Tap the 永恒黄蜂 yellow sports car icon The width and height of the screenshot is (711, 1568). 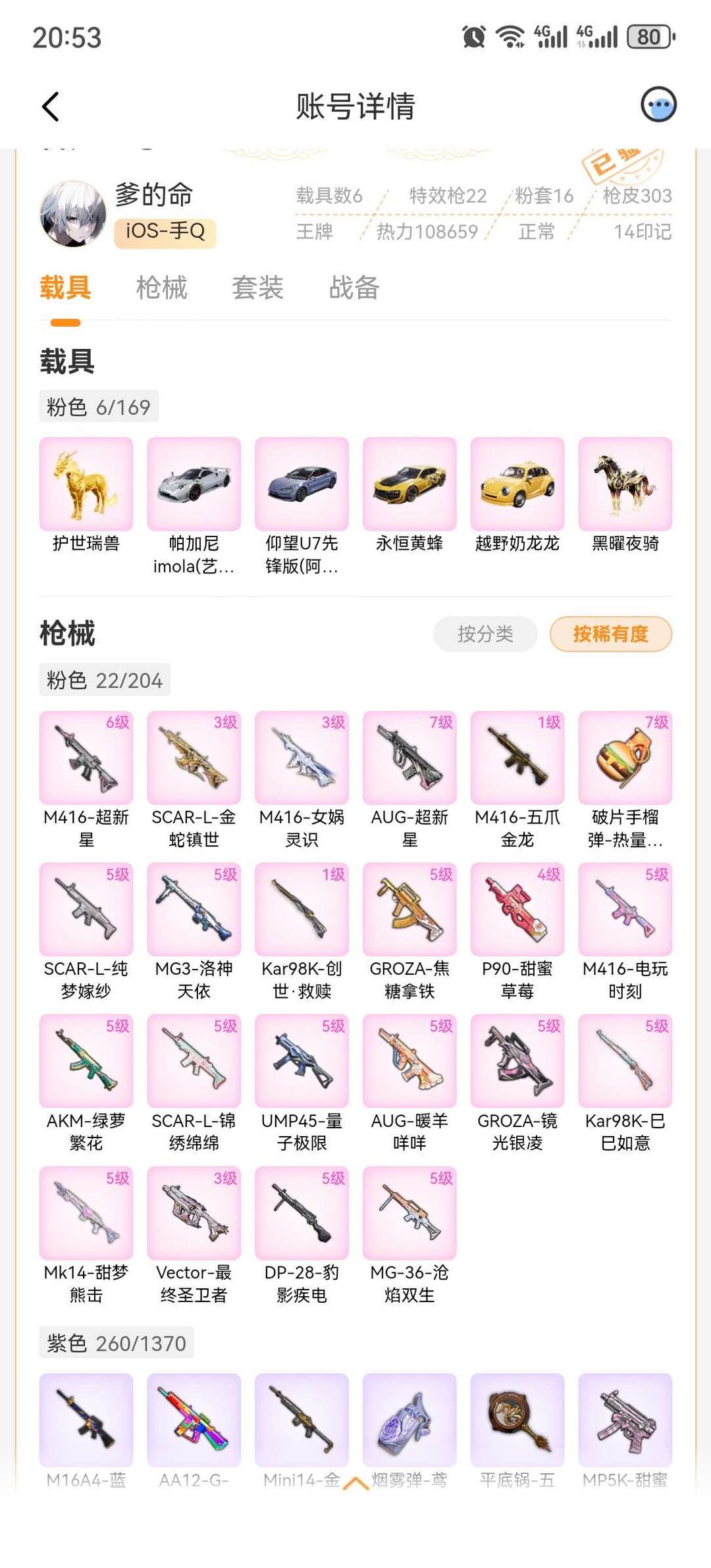point(409,485)
